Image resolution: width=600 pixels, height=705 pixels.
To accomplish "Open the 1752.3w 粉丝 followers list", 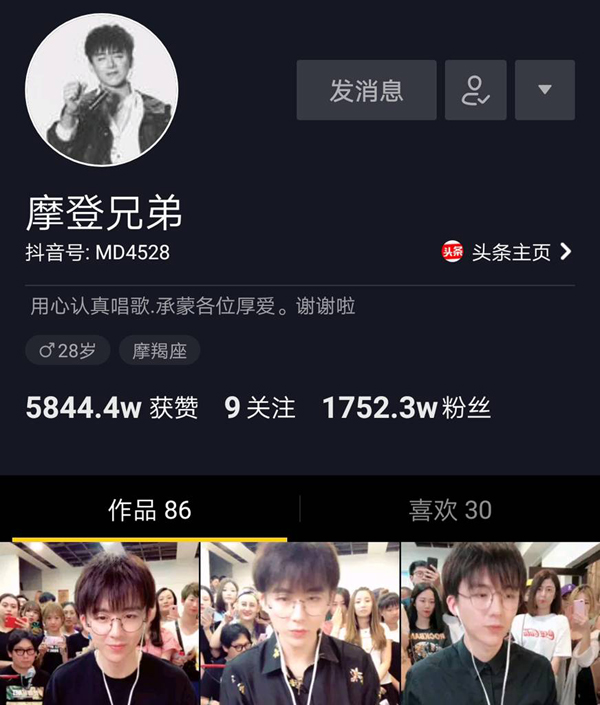I will pos(406,408).
